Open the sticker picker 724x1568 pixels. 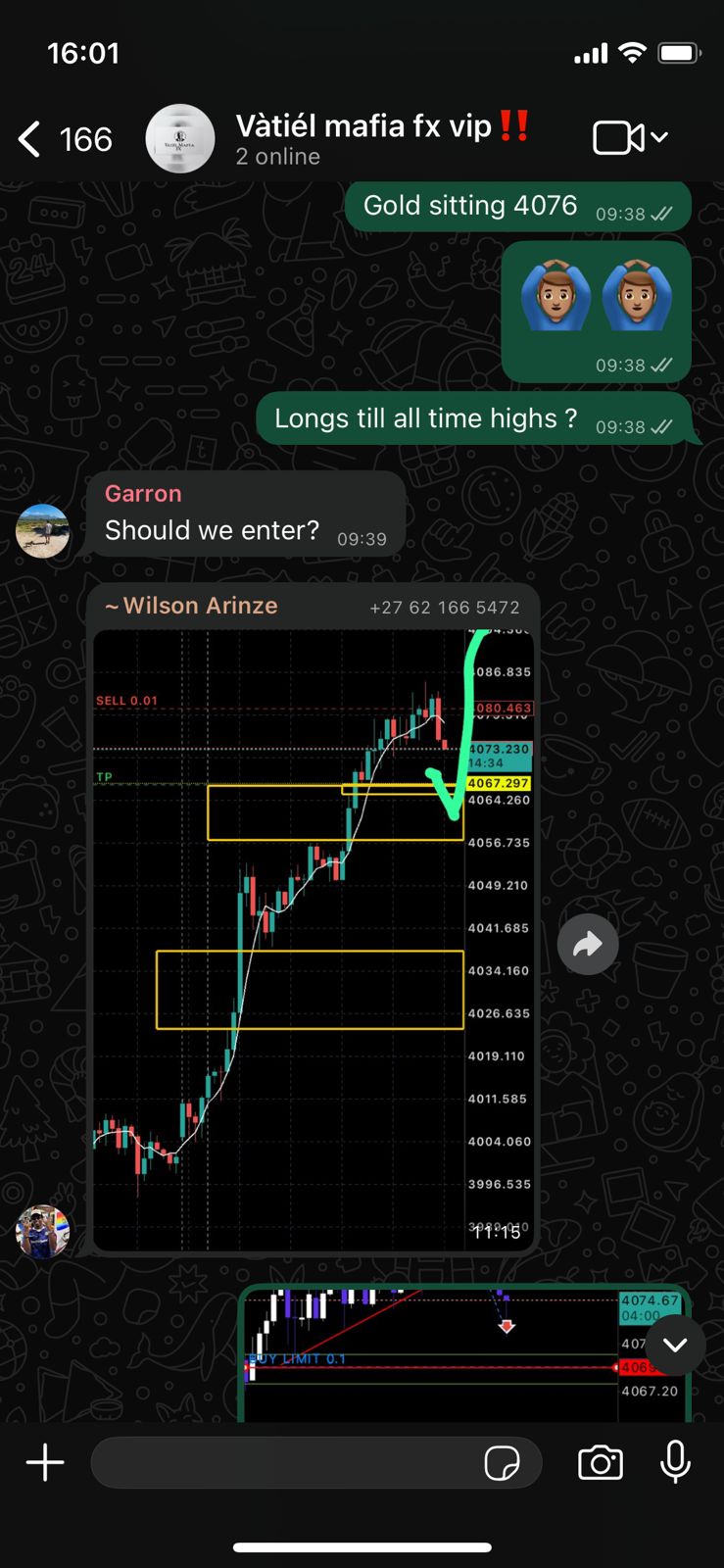[503, 1463]
